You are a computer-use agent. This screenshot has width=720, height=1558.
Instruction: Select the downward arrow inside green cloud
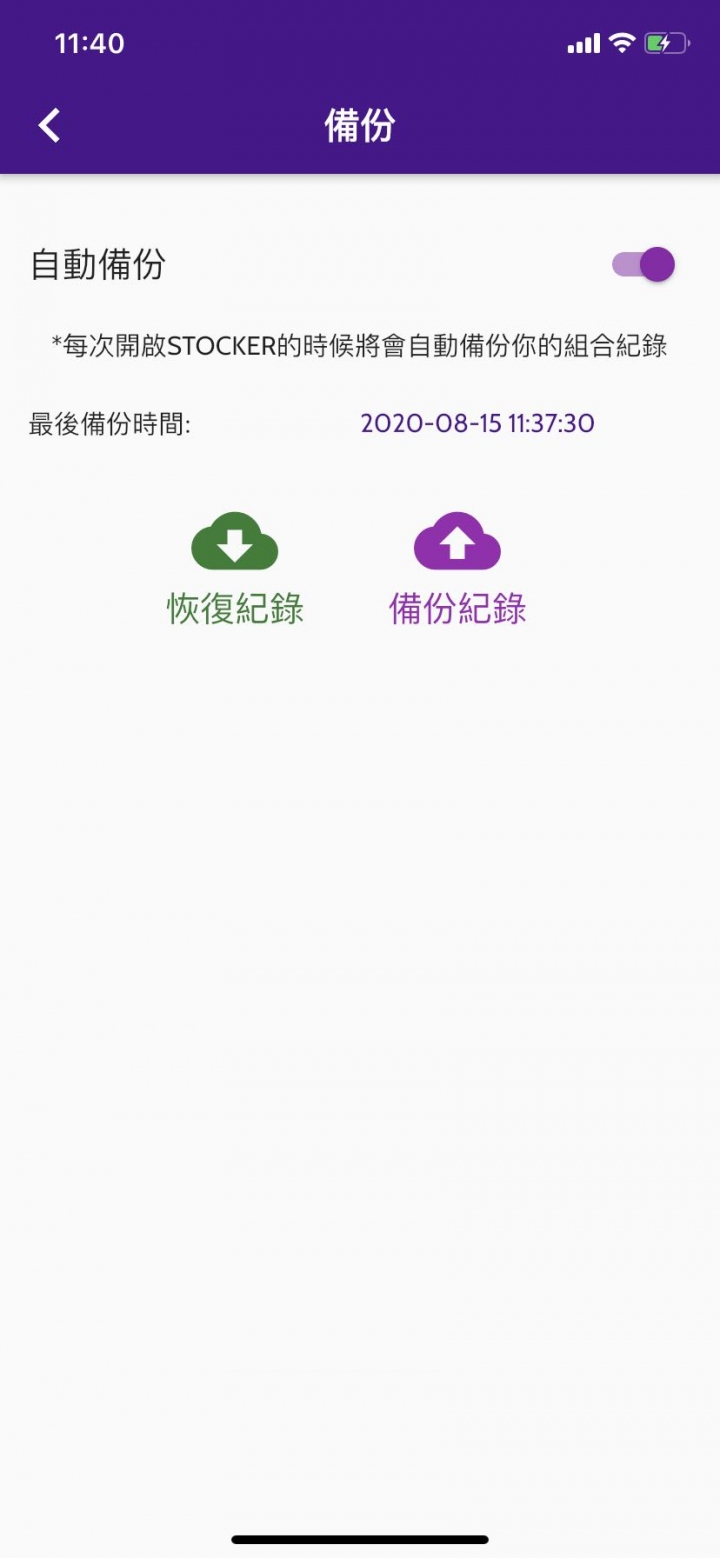point(234,545)
